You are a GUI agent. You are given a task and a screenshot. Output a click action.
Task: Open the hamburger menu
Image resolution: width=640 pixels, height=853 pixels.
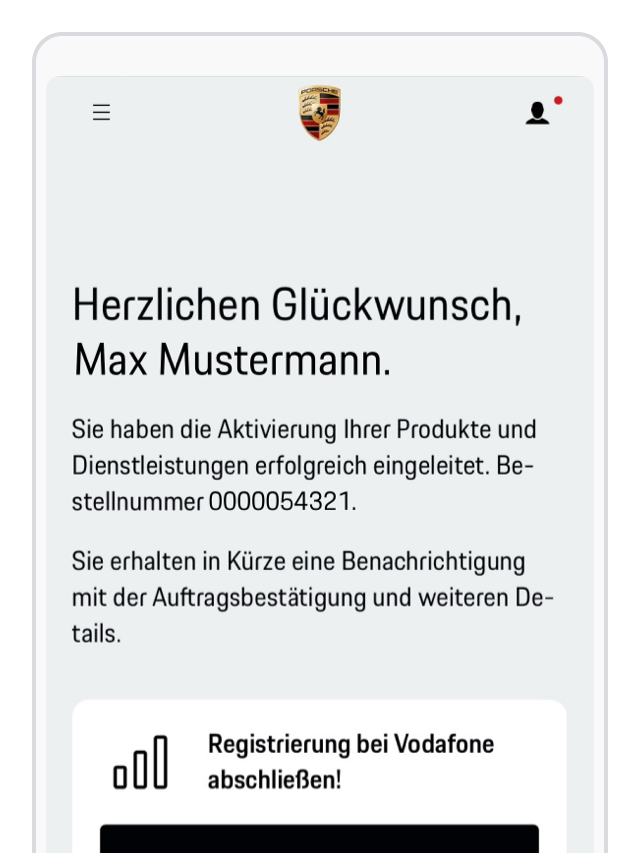tap(102, 113)
